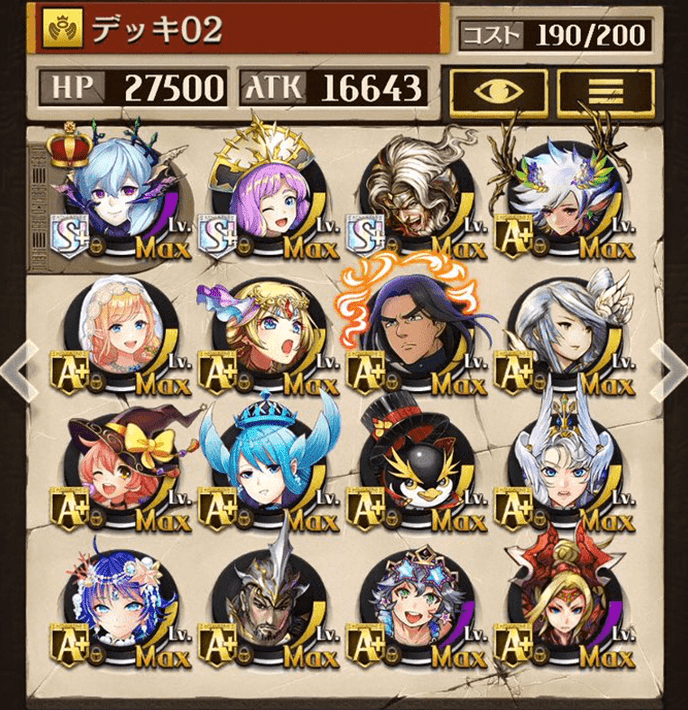Open the green-eyed boy with crystal crown
Screen dimensions: 688x710
pos(408,600)
